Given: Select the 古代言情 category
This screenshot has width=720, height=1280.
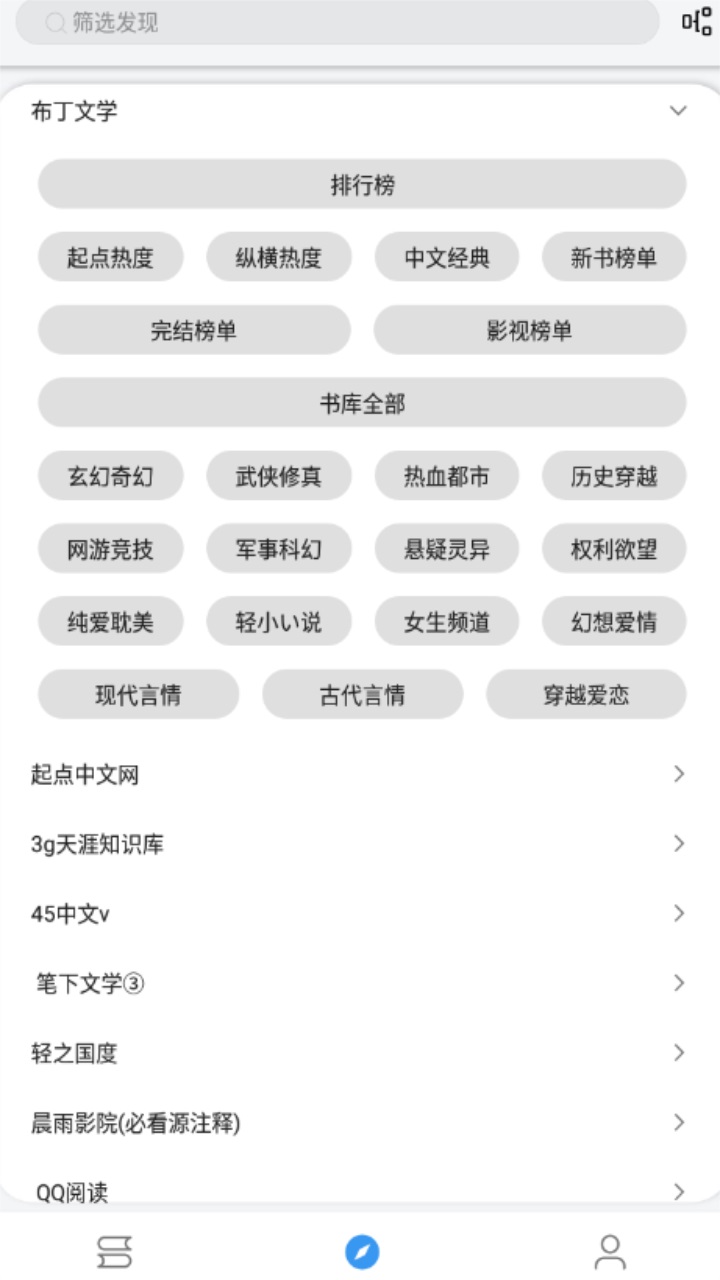Looking at the screenshot, I should click(x=362, y=694).
